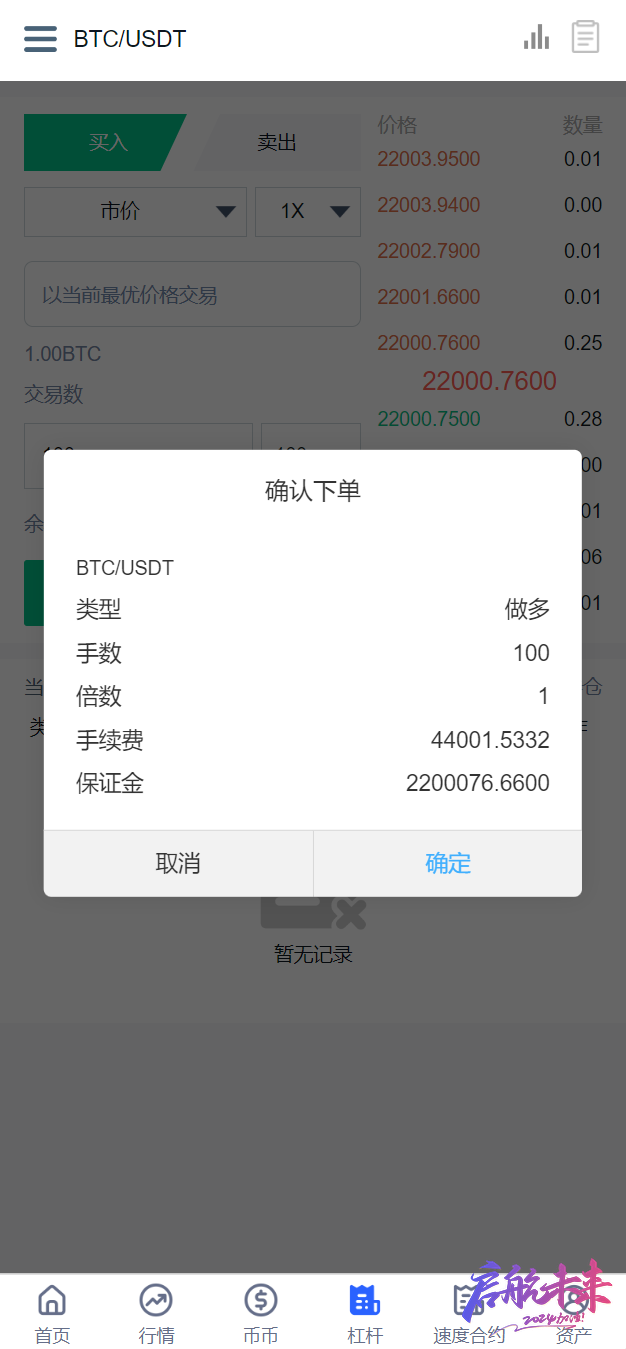Open the candlestick chart icon

[537, 38]
